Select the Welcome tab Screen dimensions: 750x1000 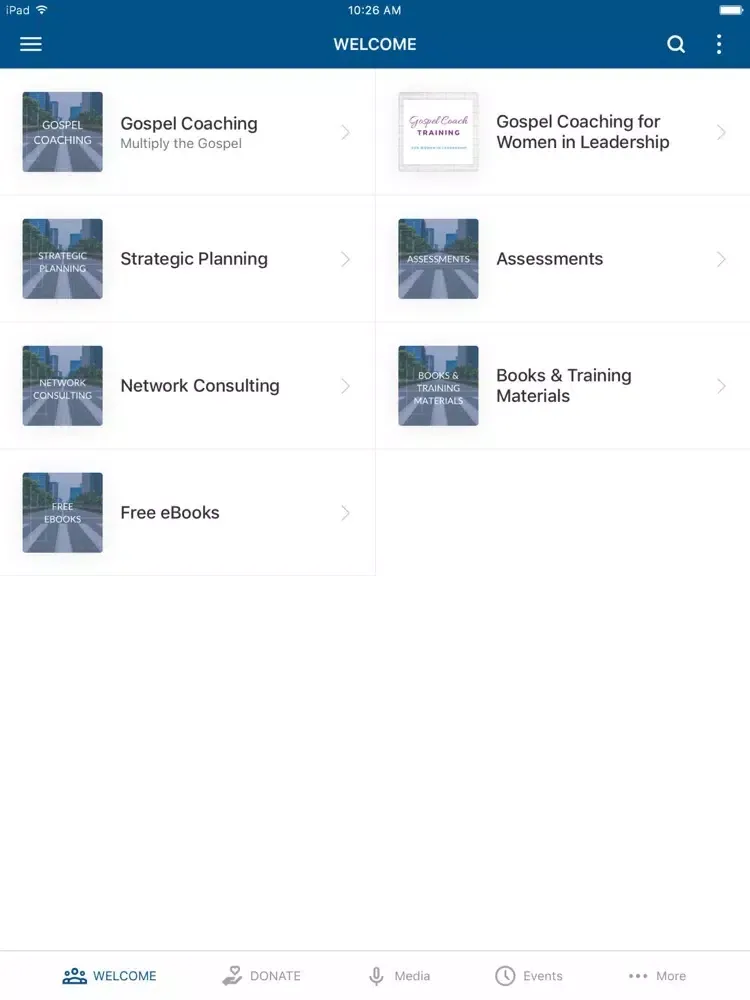coord(110,976)
